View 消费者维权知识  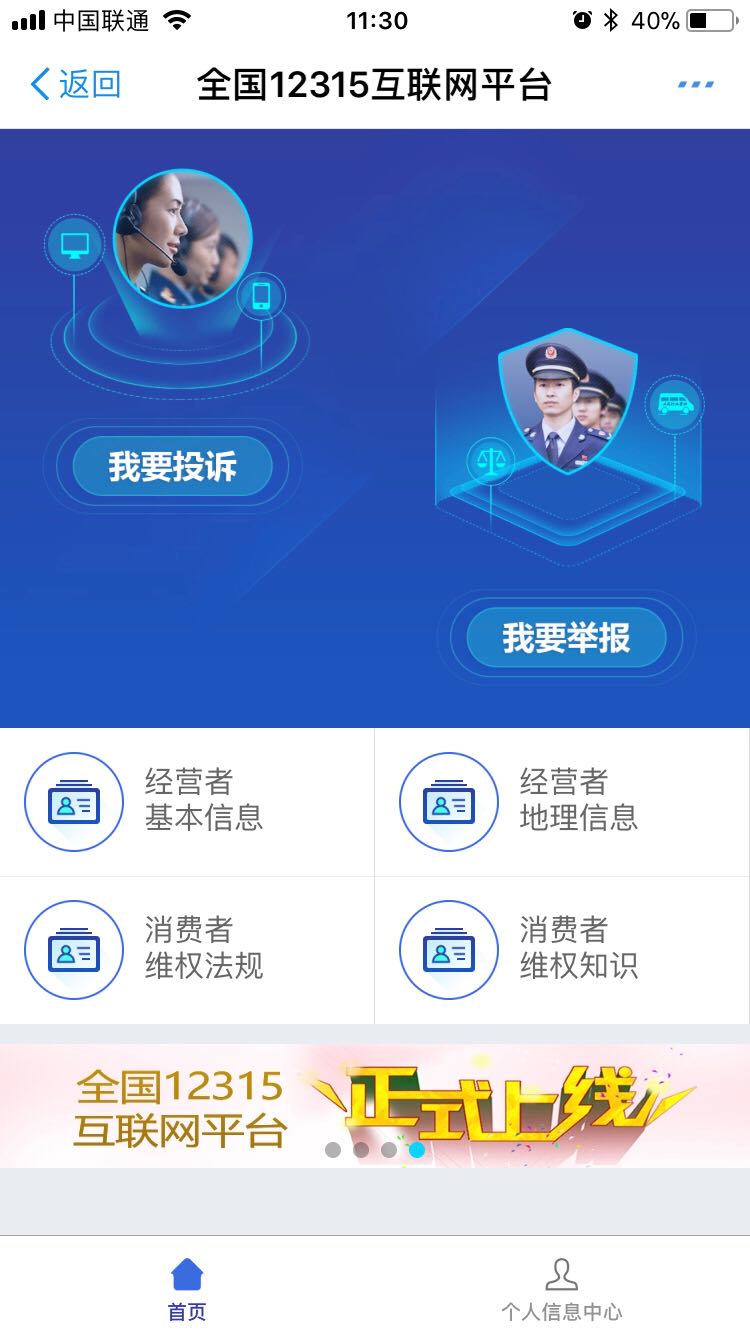[x=562, y=949]
